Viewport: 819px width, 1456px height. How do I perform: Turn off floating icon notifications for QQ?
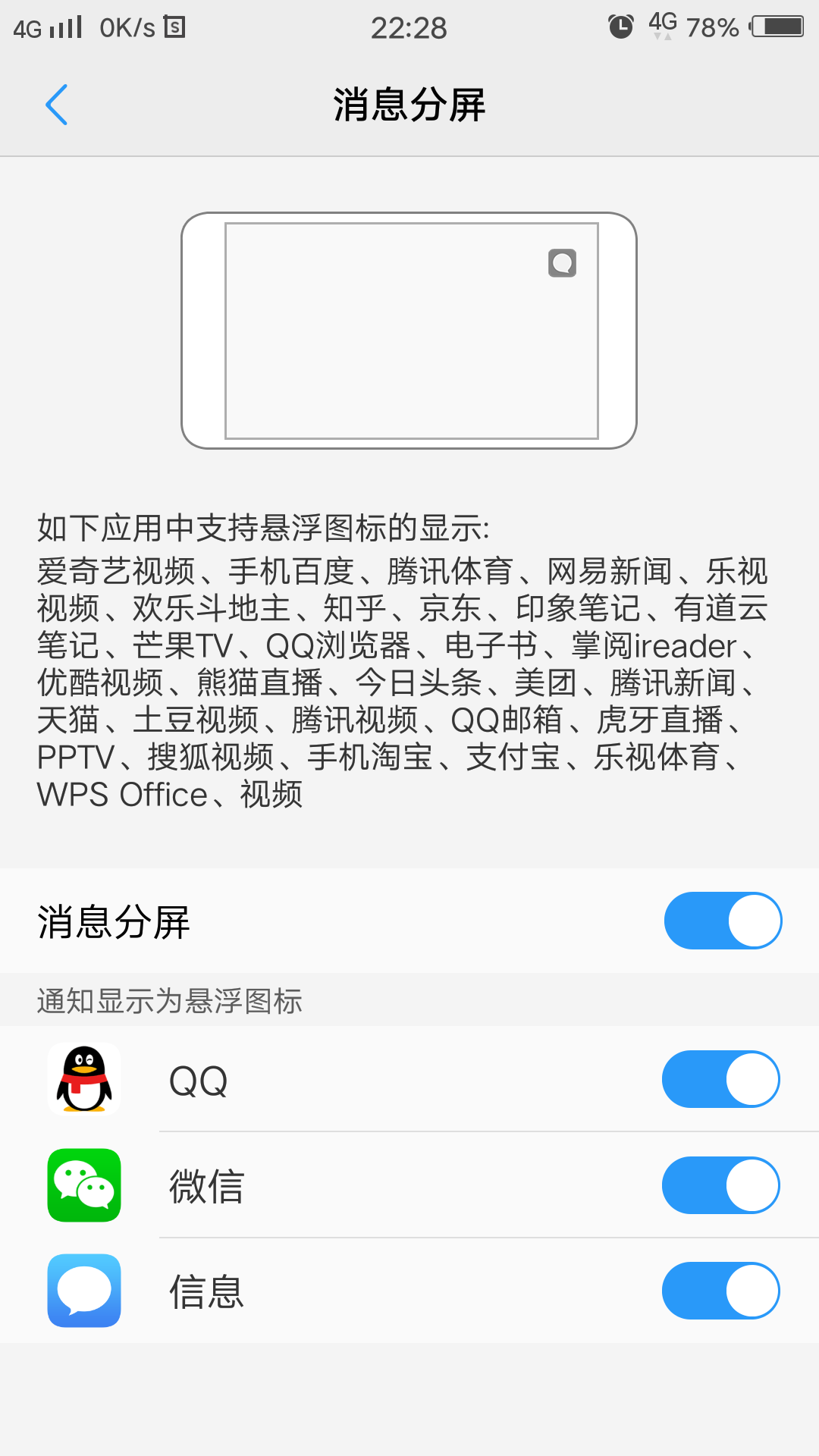(720, 1080)
